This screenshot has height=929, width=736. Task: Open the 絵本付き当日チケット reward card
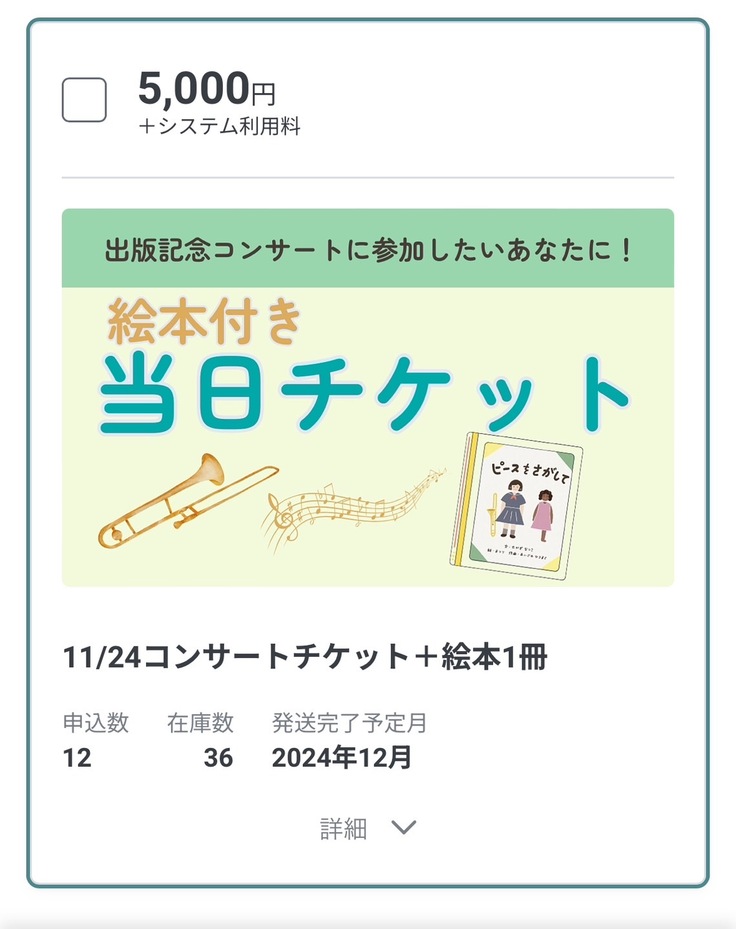(367, 397)
